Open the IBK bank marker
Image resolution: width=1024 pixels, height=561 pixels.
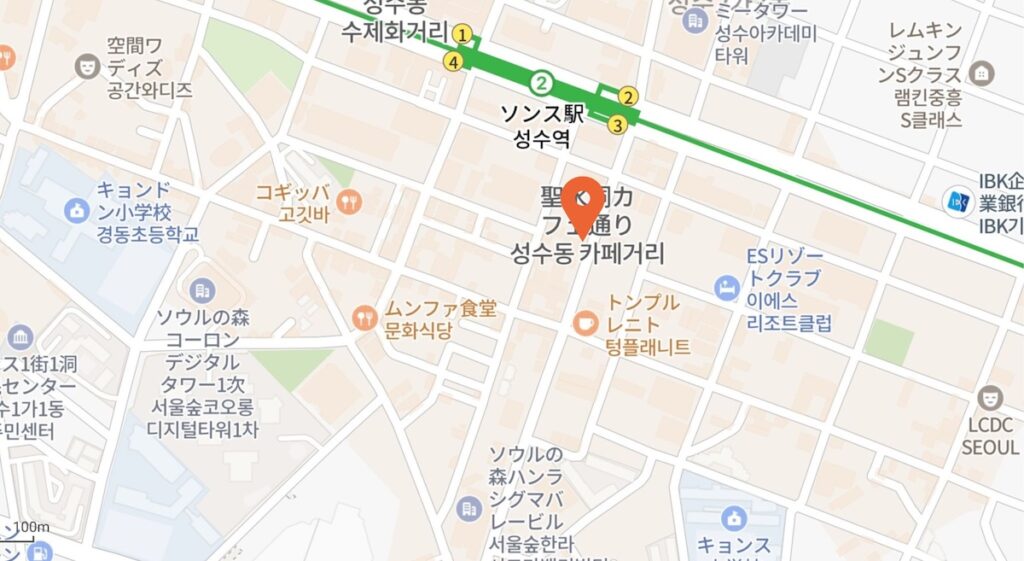click(x=958, y=200)
